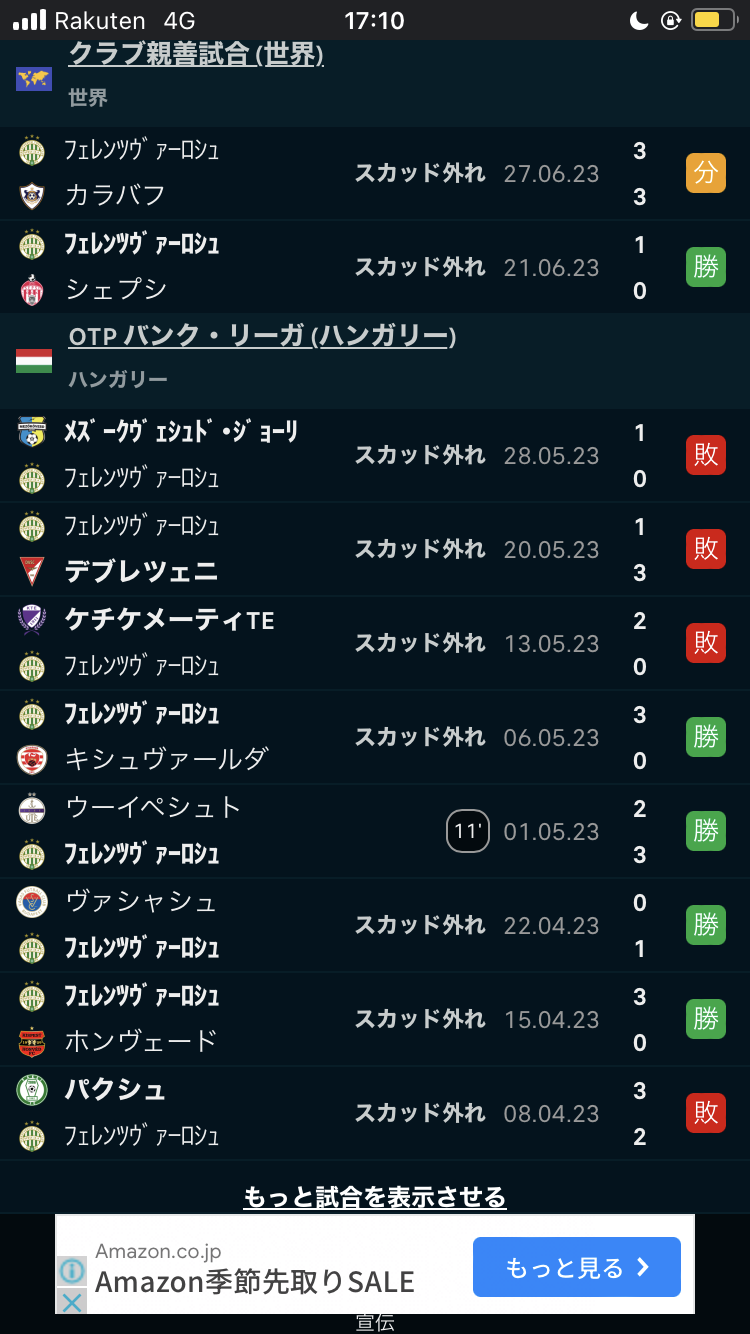Image resolution: width=750 pixels, height=1334 pixels.
Task: View the 01.05.23 ウーイペシュト match
Action: pos(375,832)
